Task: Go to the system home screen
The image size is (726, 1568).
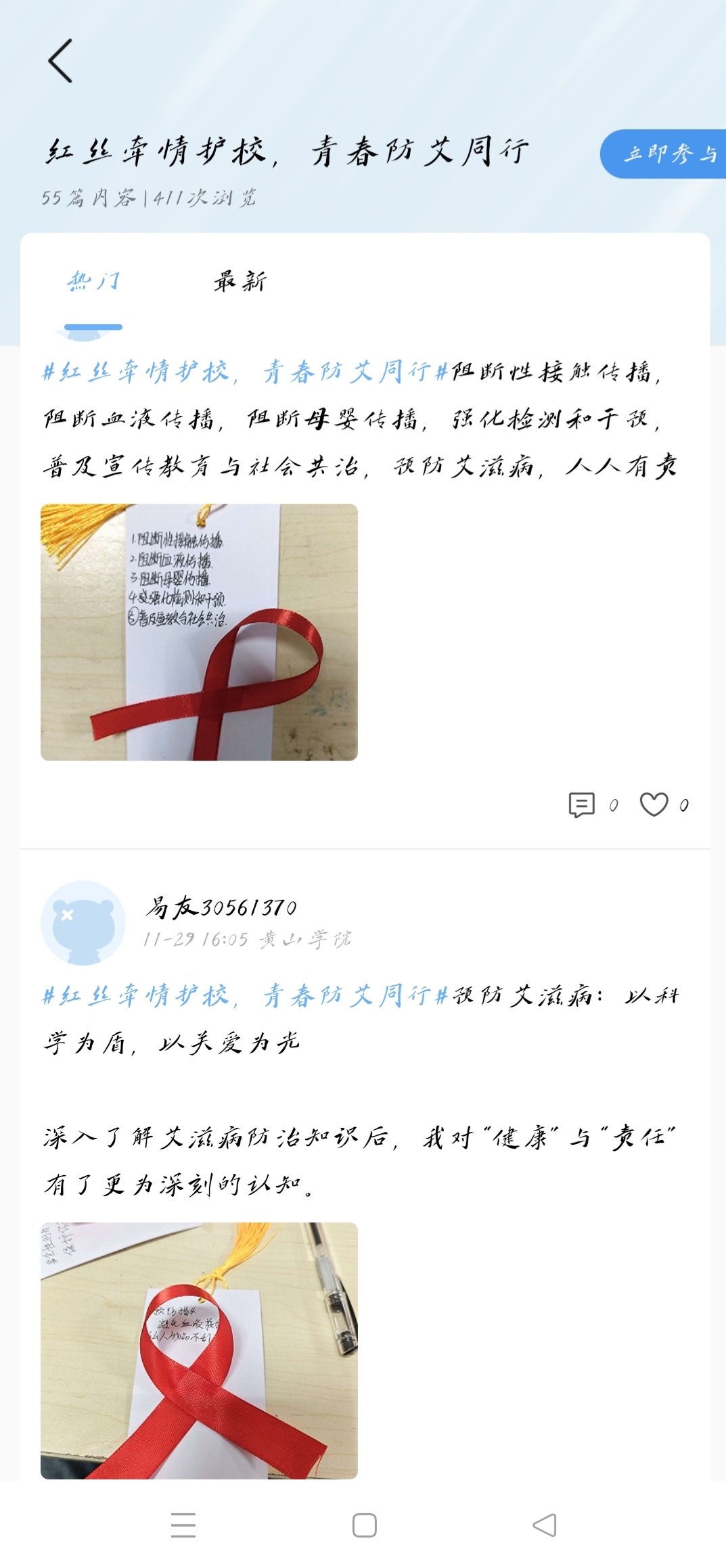Action: click(x=365, y=1525)
